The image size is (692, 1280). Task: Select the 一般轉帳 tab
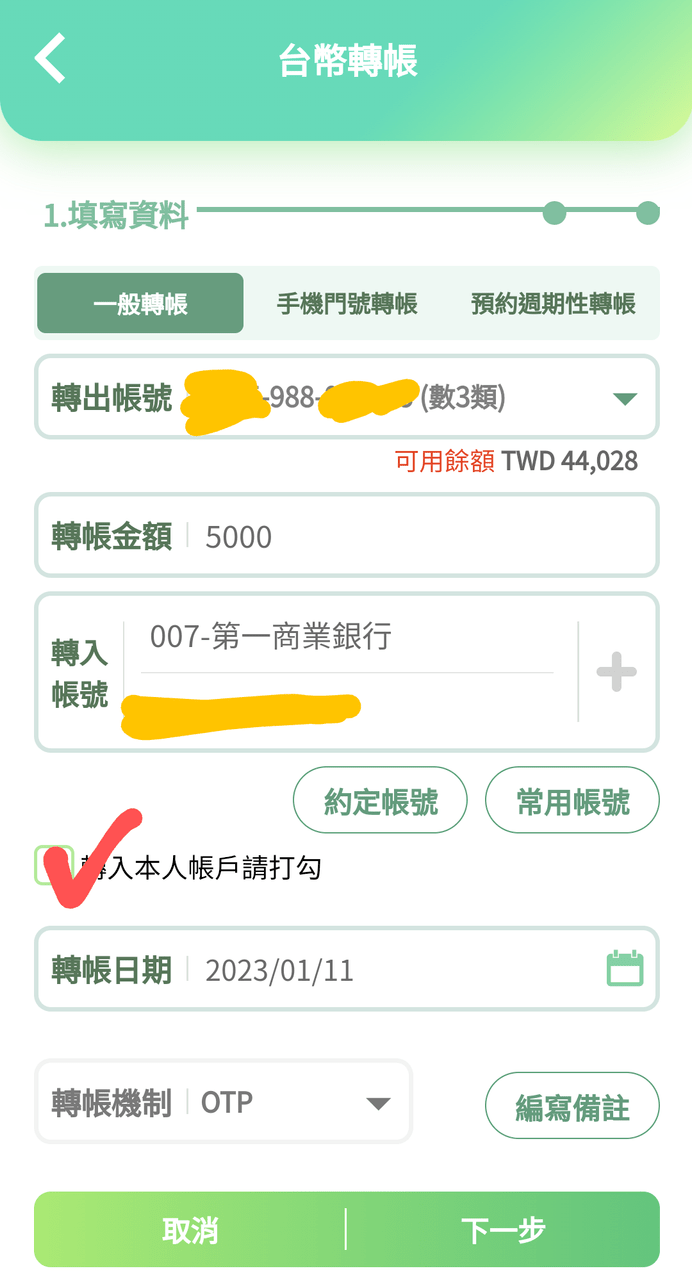[140, 304]
